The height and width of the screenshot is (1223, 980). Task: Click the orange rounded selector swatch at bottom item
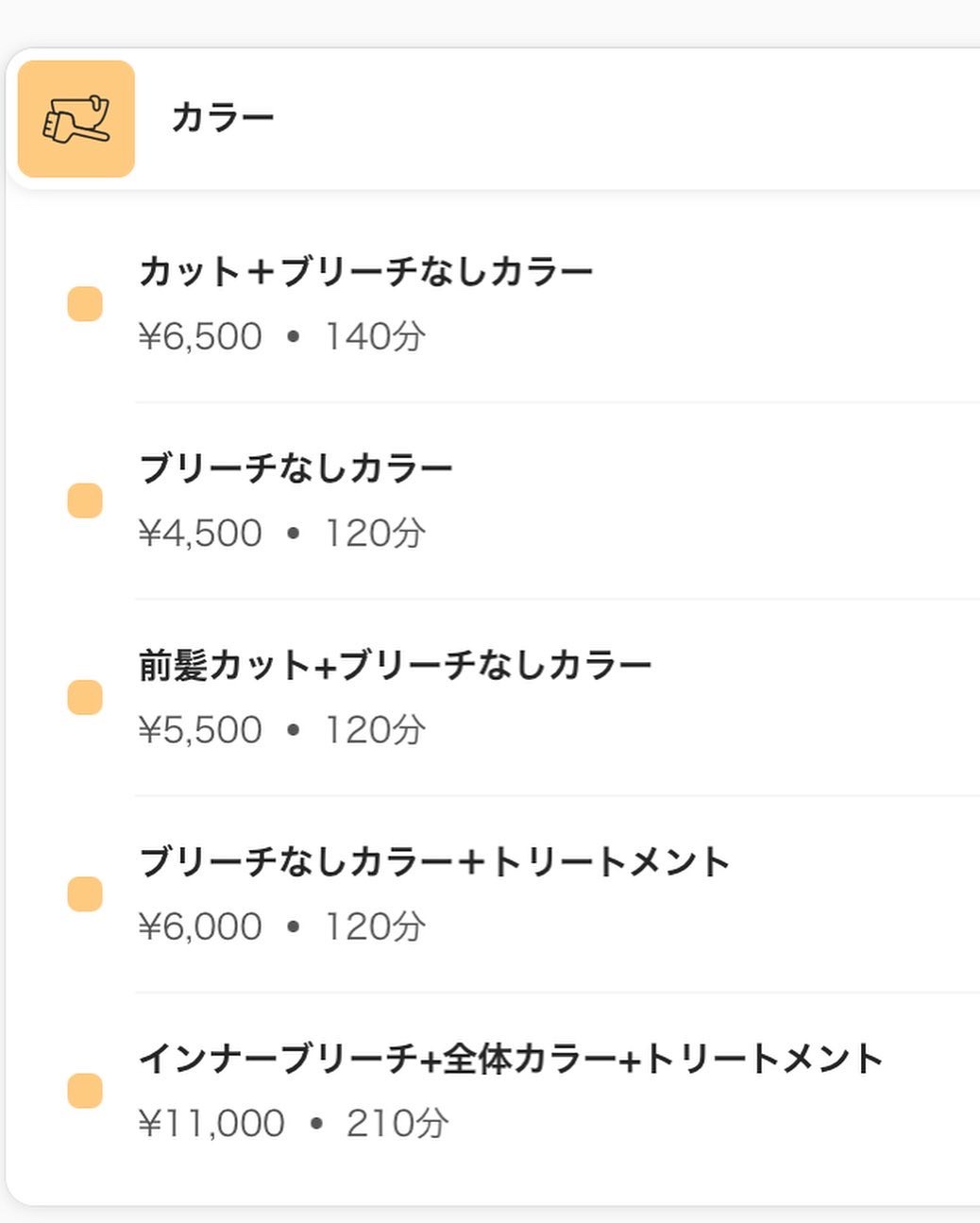coord(86,1091)
